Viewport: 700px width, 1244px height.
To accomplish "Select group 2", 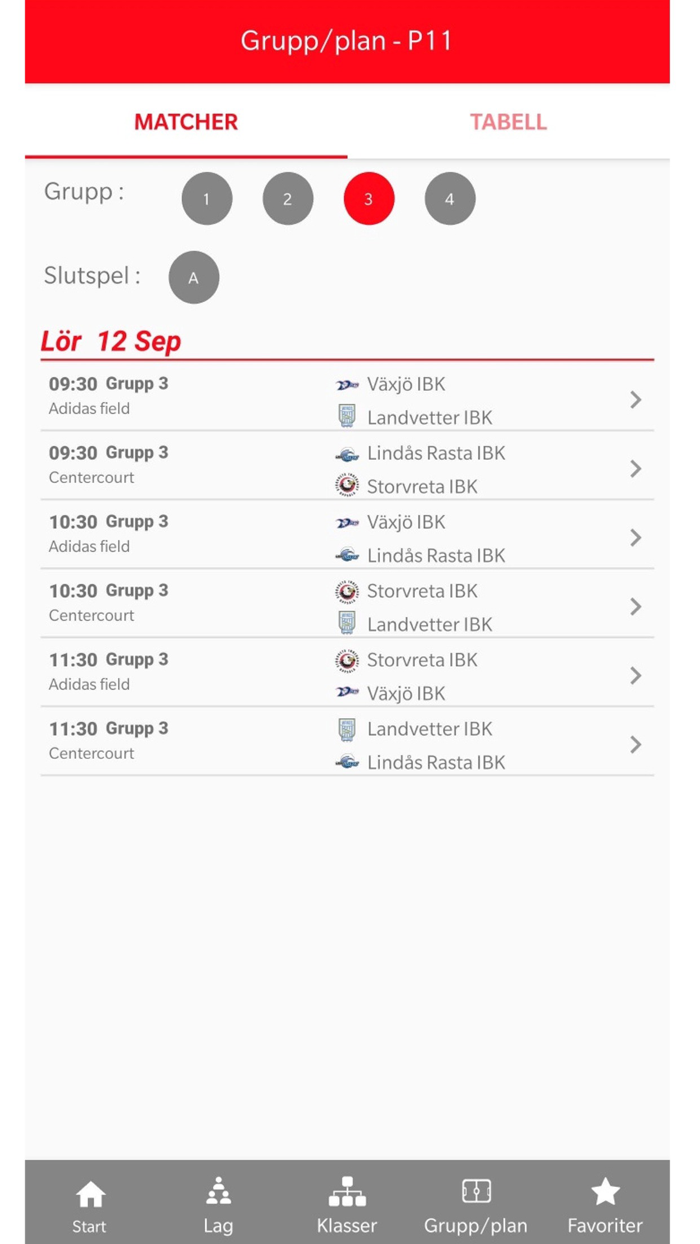I will [288, 199].
